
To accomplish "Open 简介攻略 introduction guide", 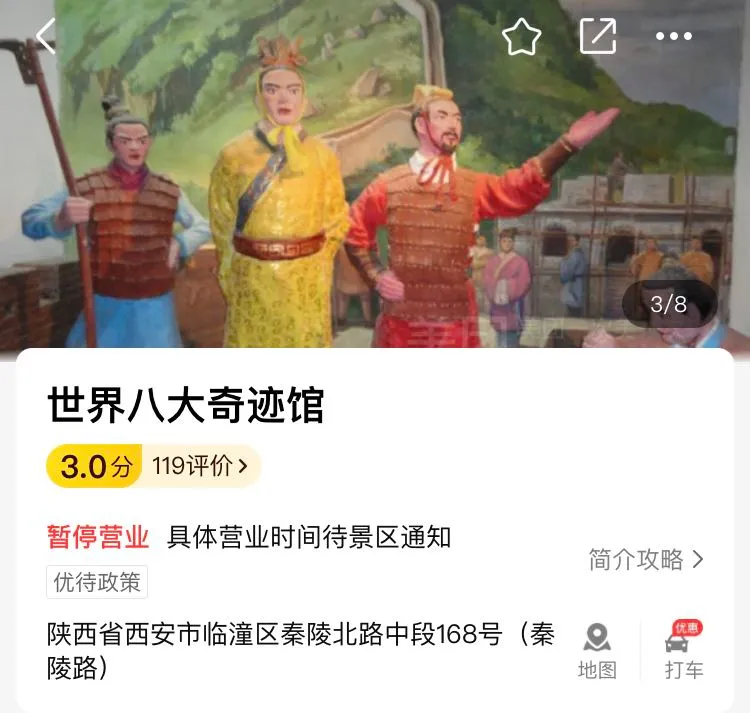I will pyautogui.click(x=646, y=559).
